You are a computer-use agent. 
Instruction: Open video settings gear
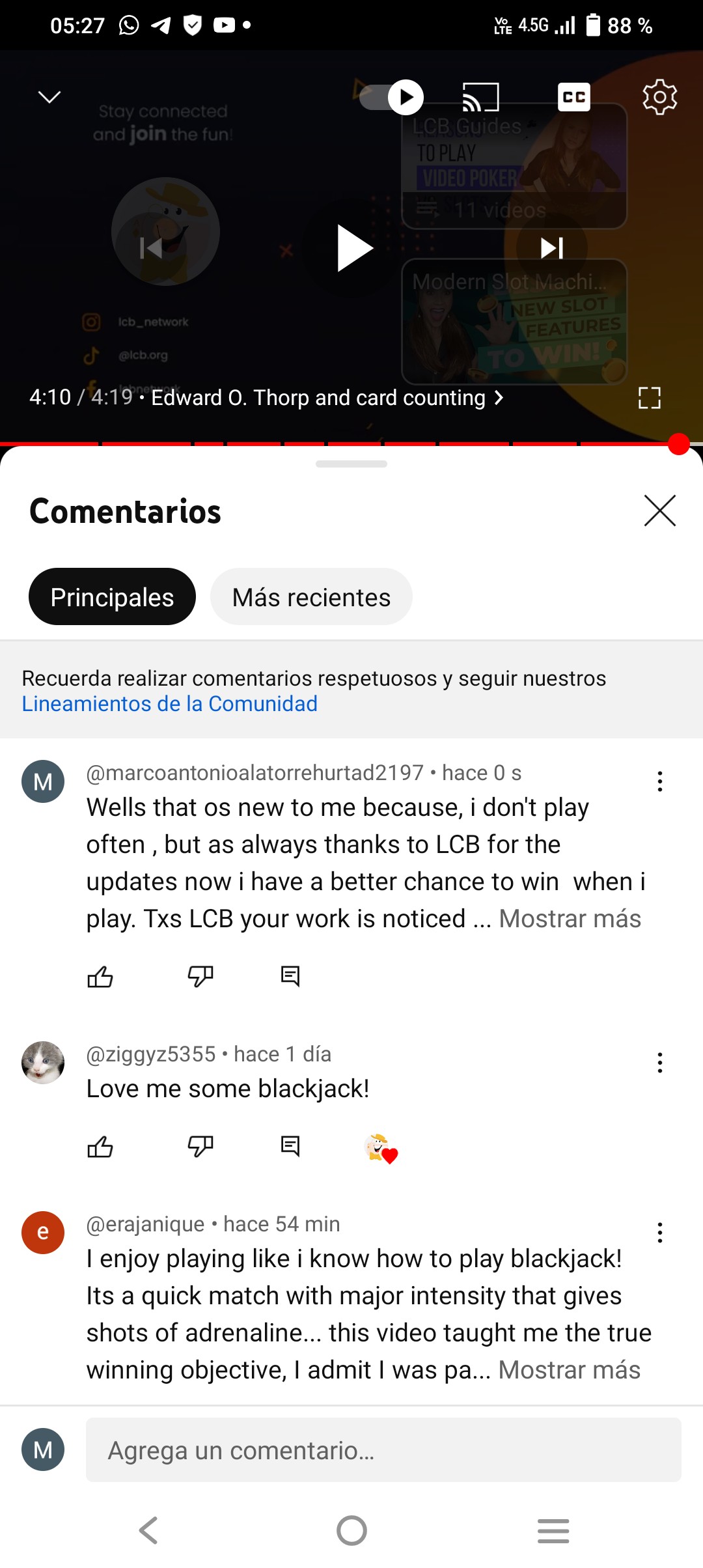[659, 98]
